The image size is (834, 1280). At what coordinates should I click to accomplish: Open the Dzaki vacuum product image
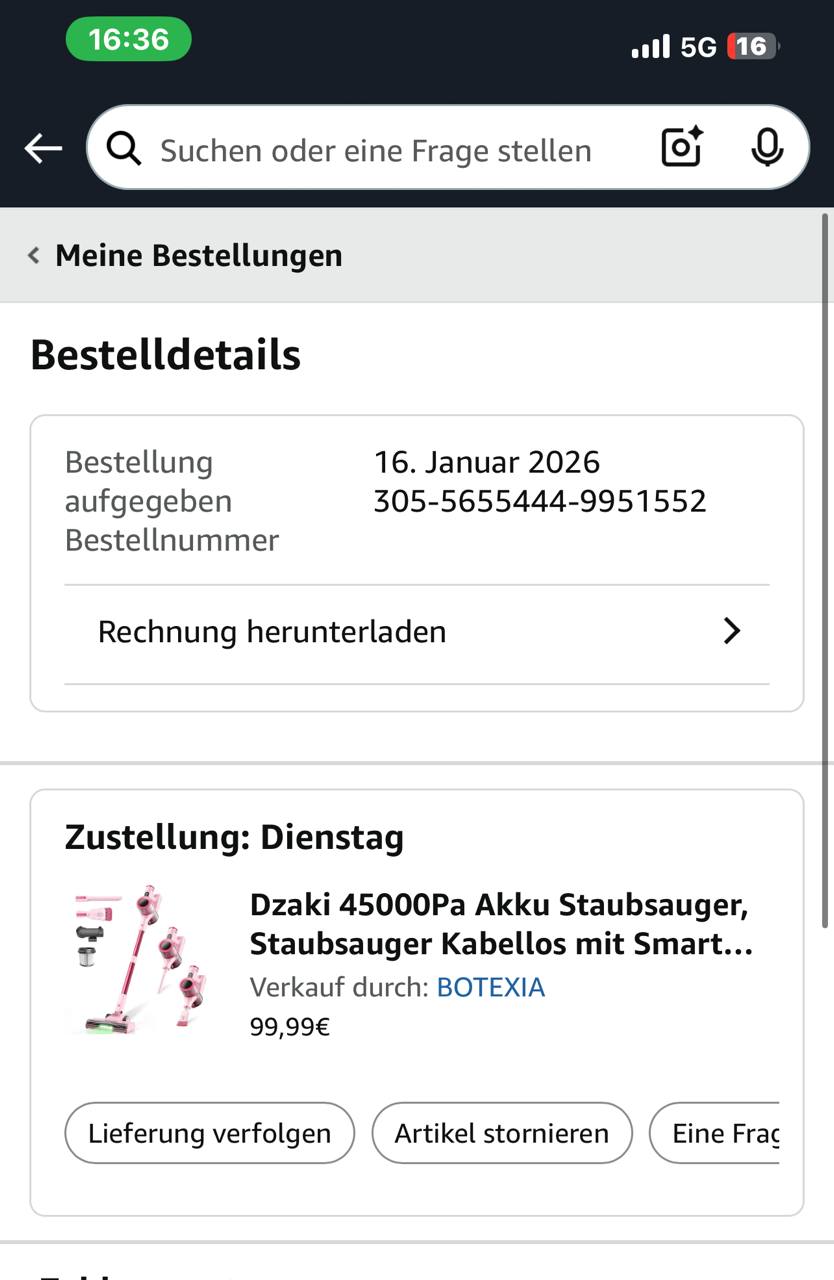coord(142,959)
